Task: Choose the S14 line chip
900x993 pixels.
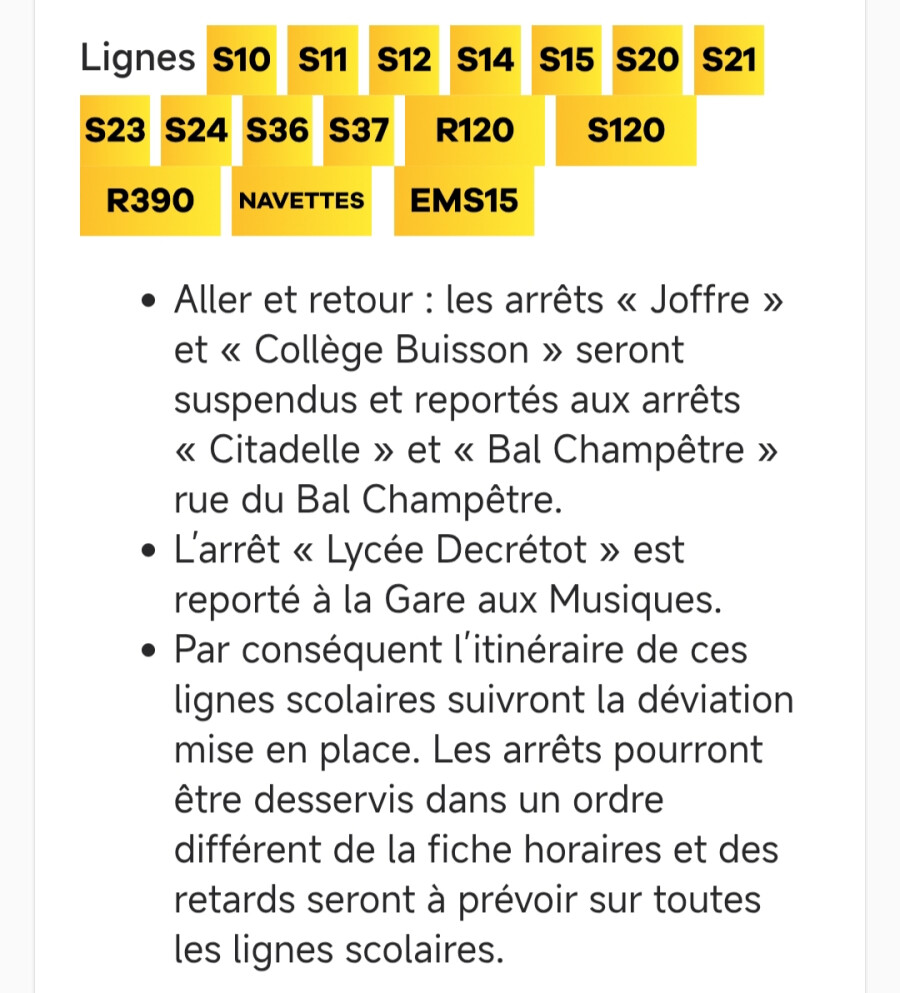Action: [486, 60]
